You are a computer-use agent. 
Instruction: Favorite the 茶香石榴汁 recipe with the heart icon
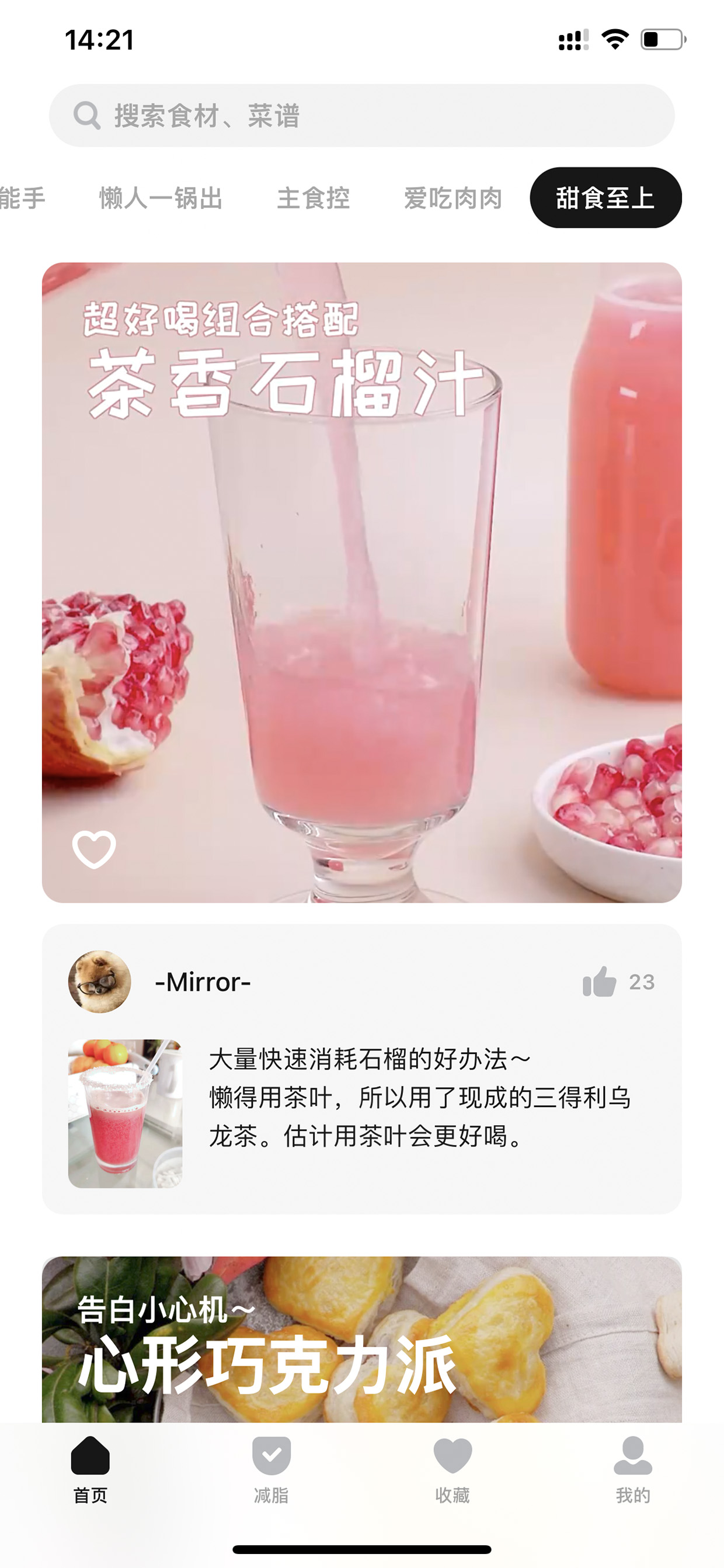coord(95,848)
